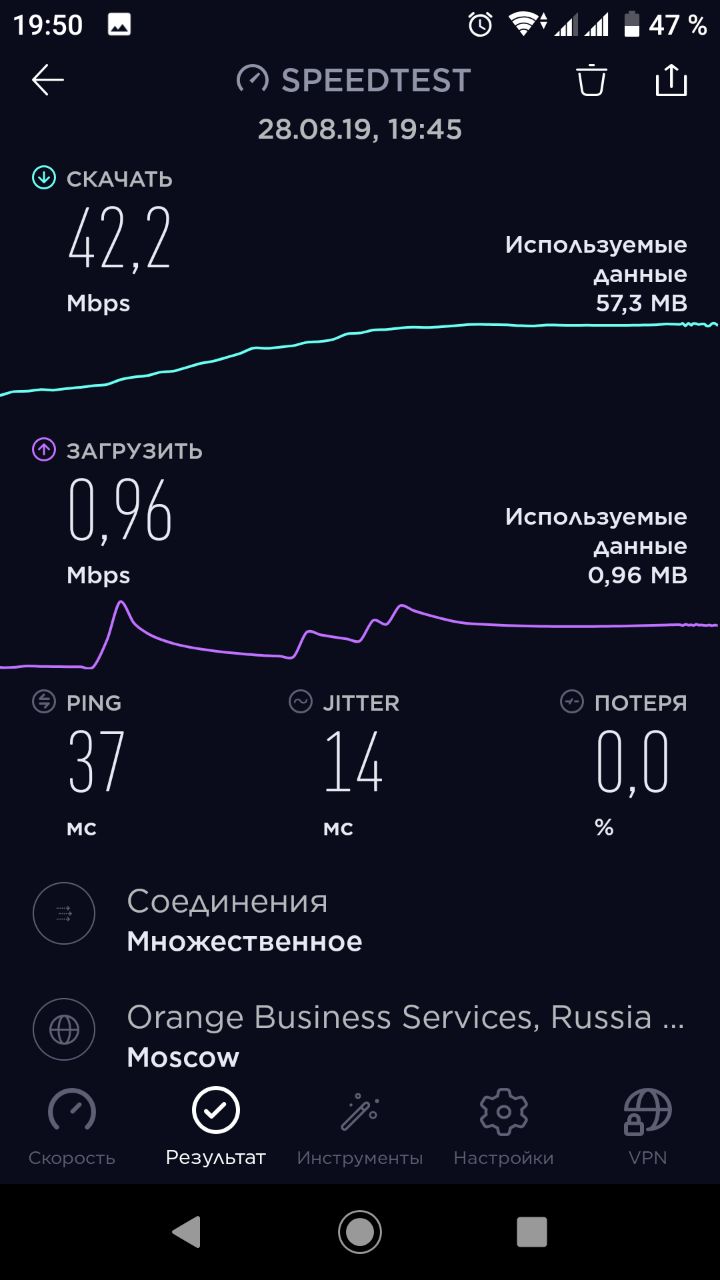Share this speed test result
This screenshot has width=720, height=1280.
pos(671,80)
